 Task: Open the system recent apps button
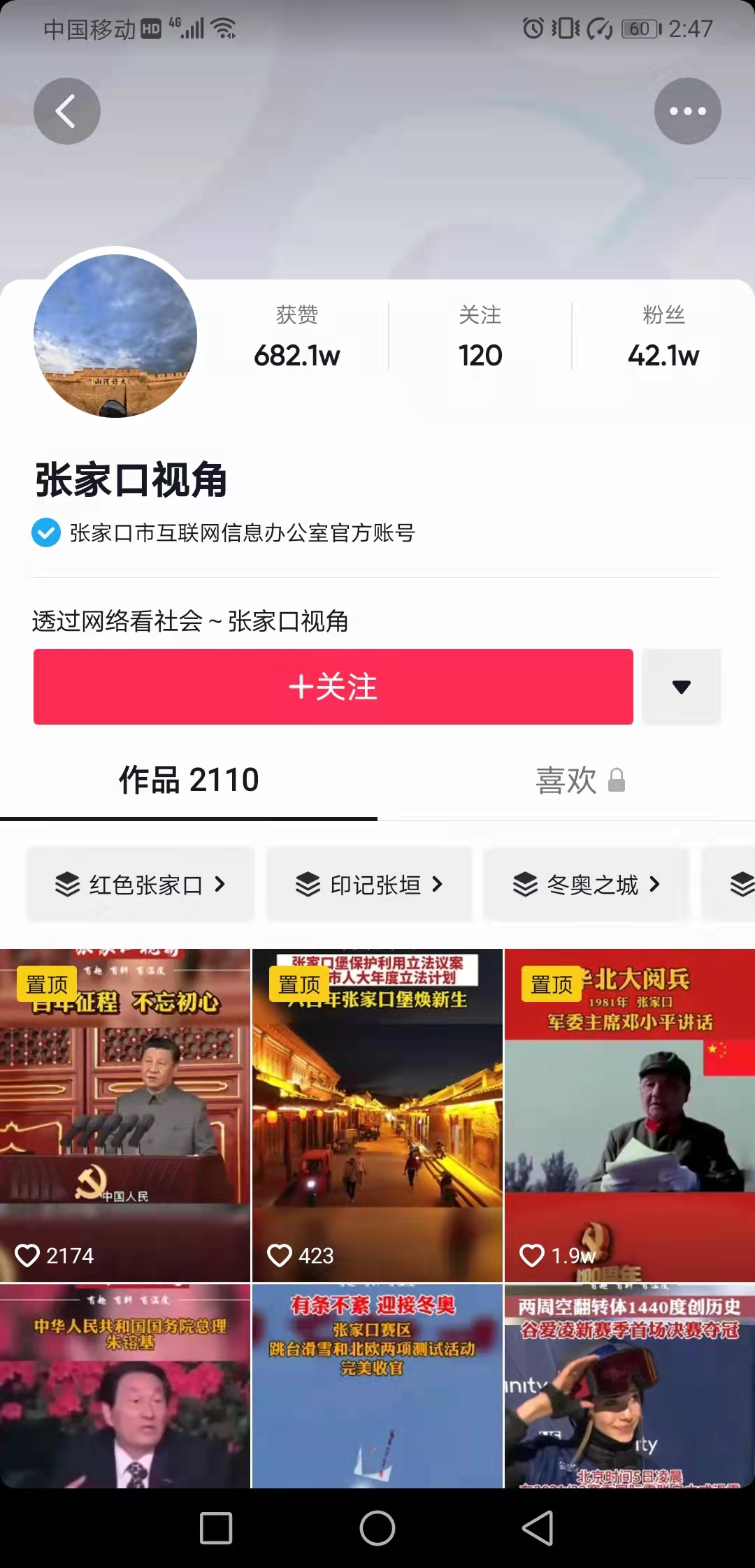[x=216, y=1528]
